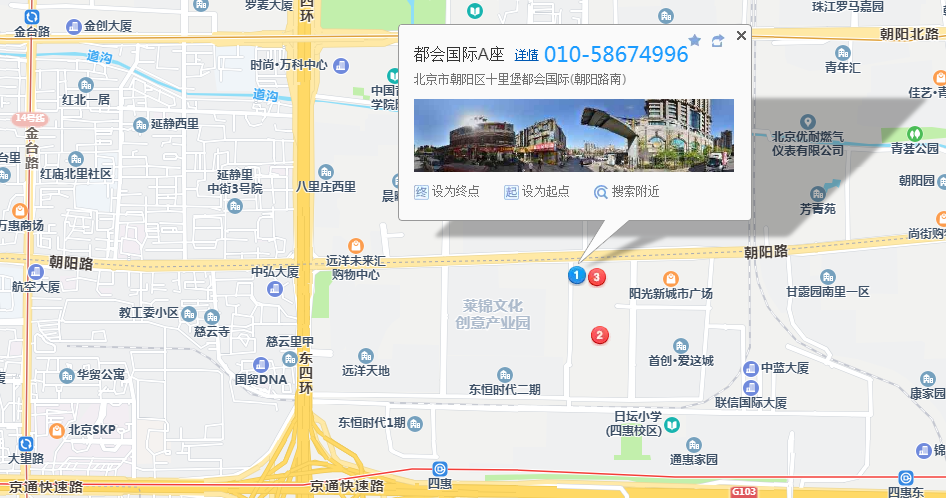Screen dimensions: 946x498
Task: Close the 都会国际A座 info popup
Action: [x=741, y=36]
